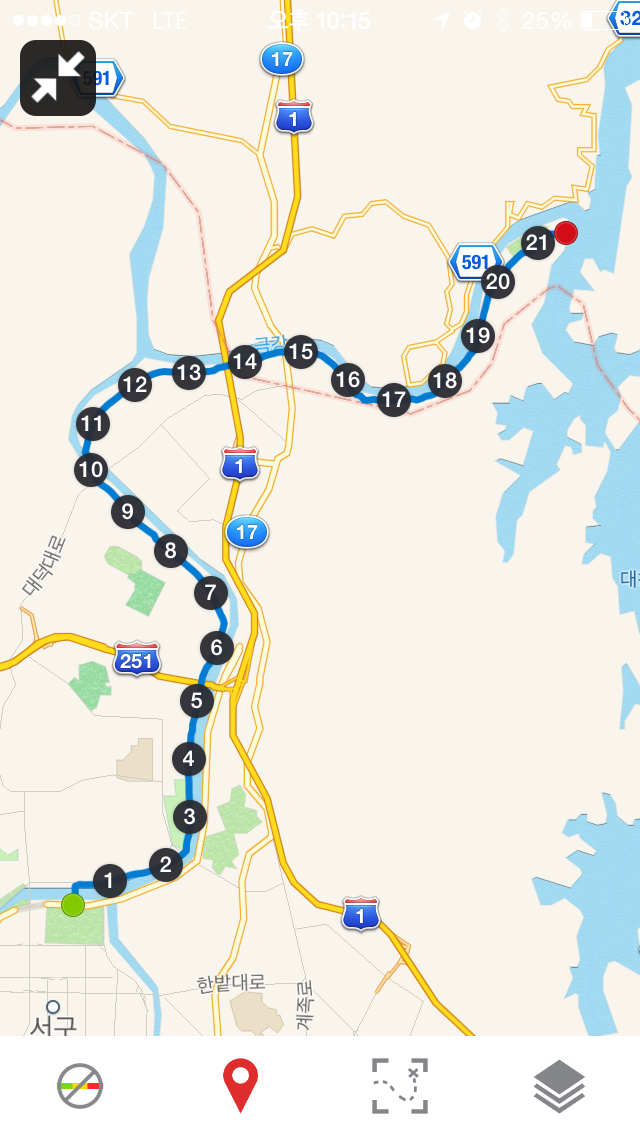640x1136 pixels.
Task: Collapse the map from fullscreen view
Action: pyautogui.click(x=58, y=78)
